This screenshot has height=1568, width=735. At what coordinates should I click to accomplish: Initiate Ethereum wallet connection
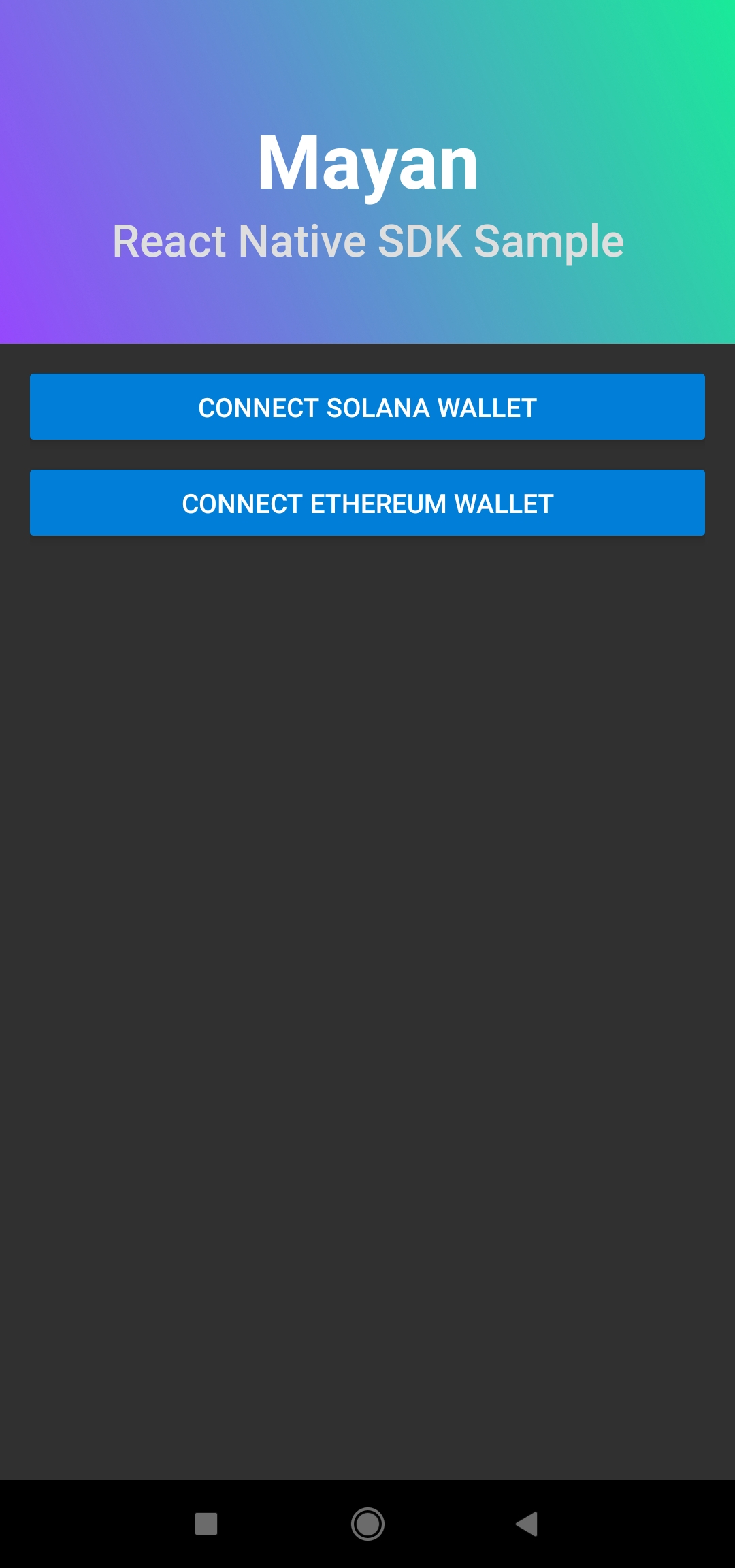[367, 503]
